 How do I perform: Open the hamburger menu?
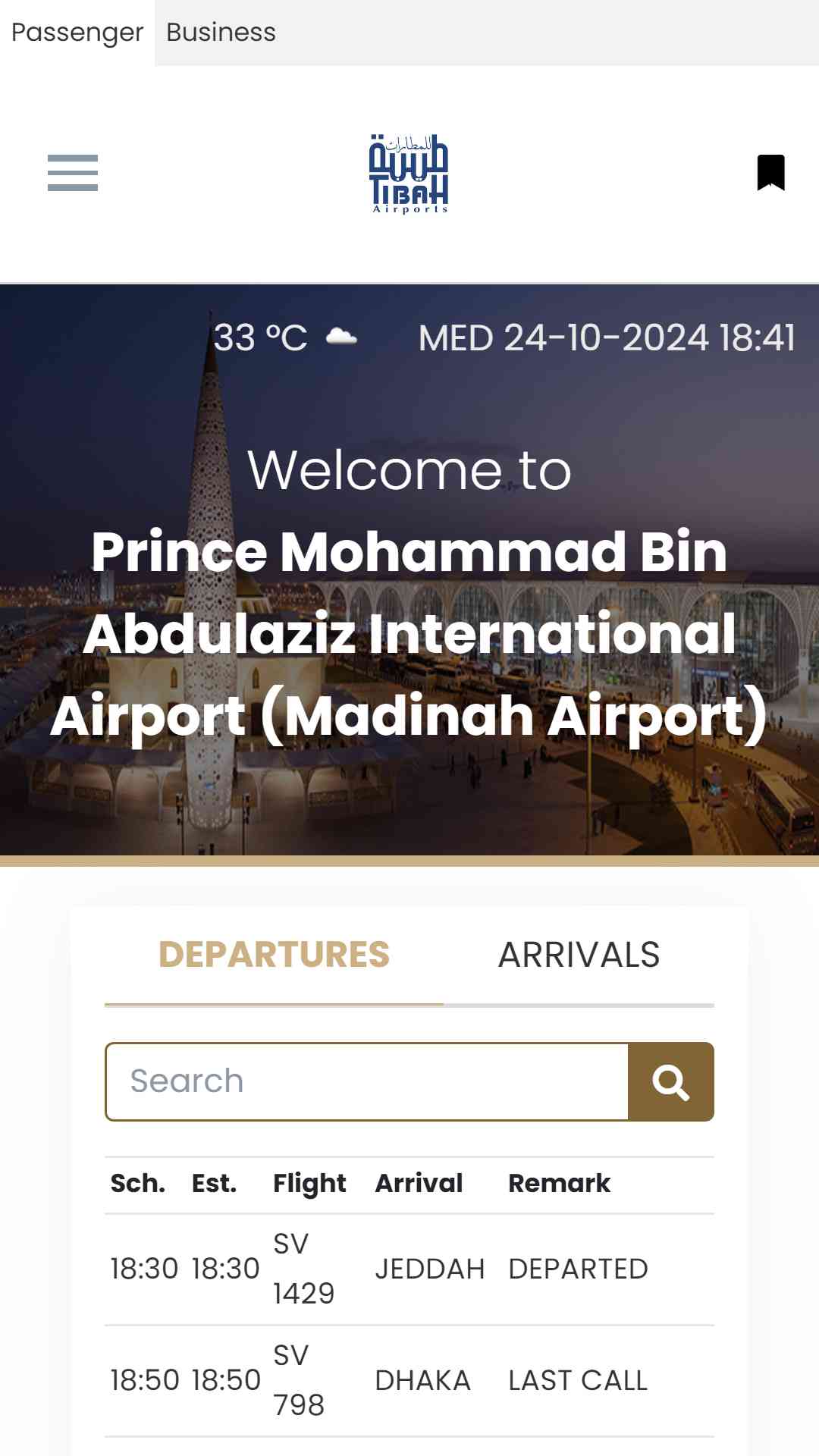[x=73, y=173]
